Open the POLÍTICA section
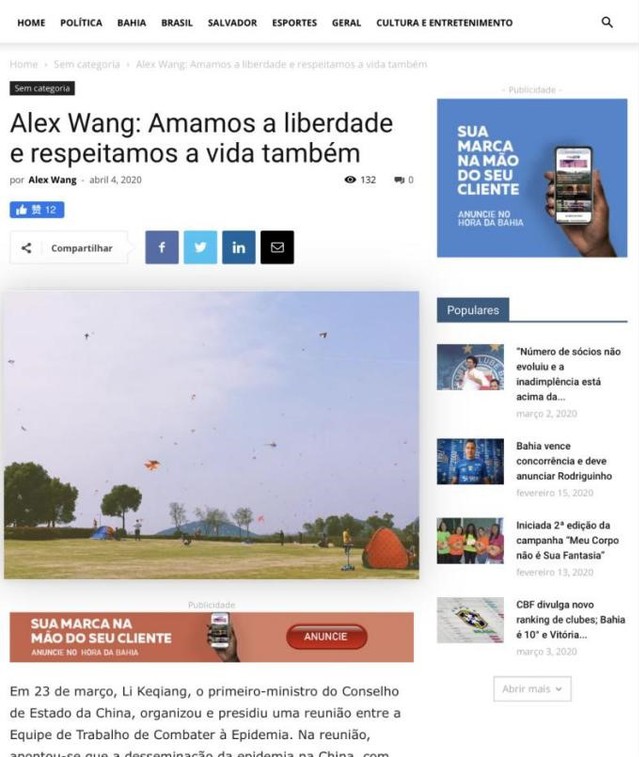 click(81, 22)
